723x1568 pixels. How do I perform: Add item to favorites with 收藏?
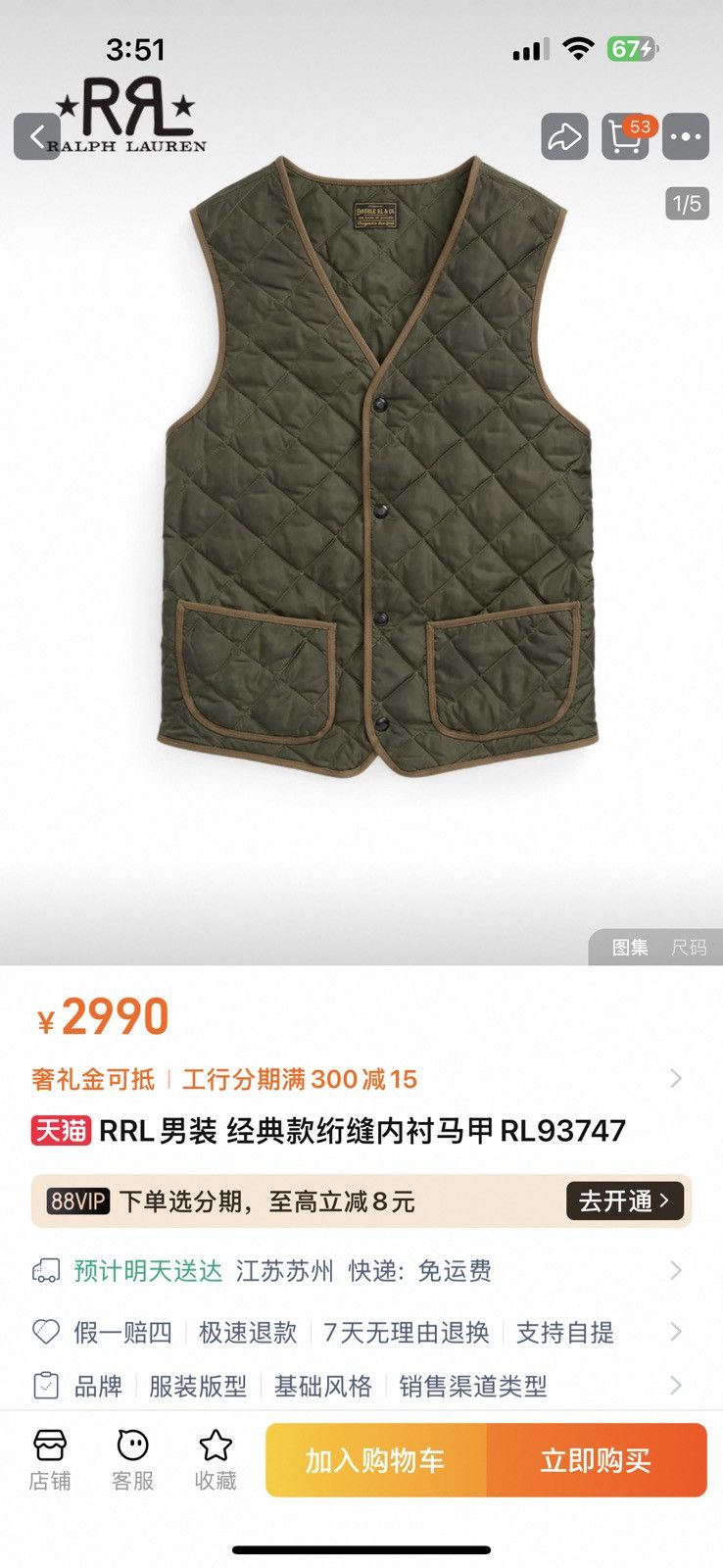pos(216,1460)
